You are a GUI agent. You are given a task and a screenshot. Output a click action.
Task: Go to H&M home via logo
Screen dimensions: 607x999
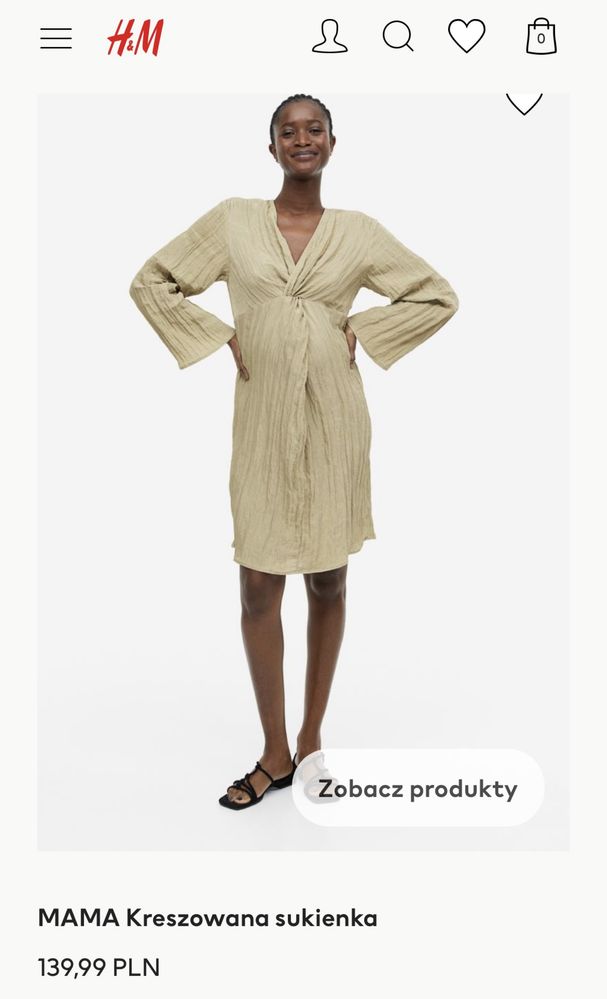click(x=135, y=38)
